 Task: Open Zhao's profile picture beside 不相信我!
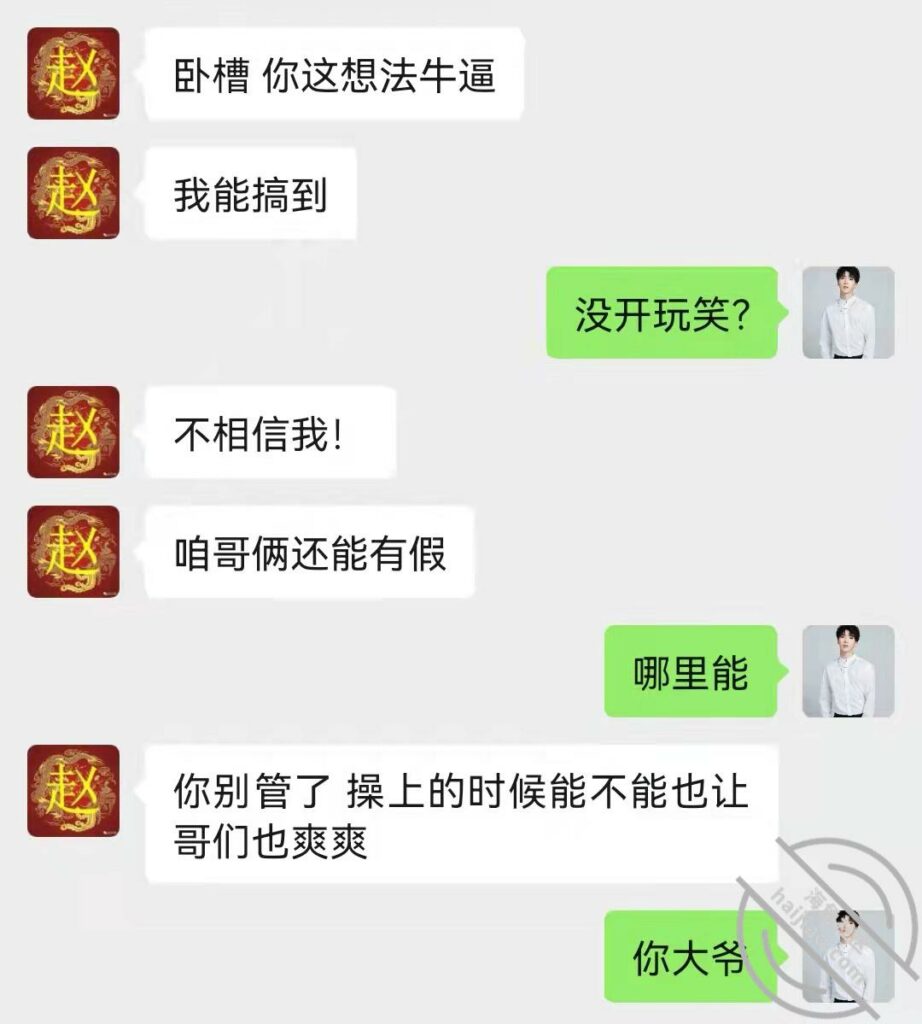(73, 432)
